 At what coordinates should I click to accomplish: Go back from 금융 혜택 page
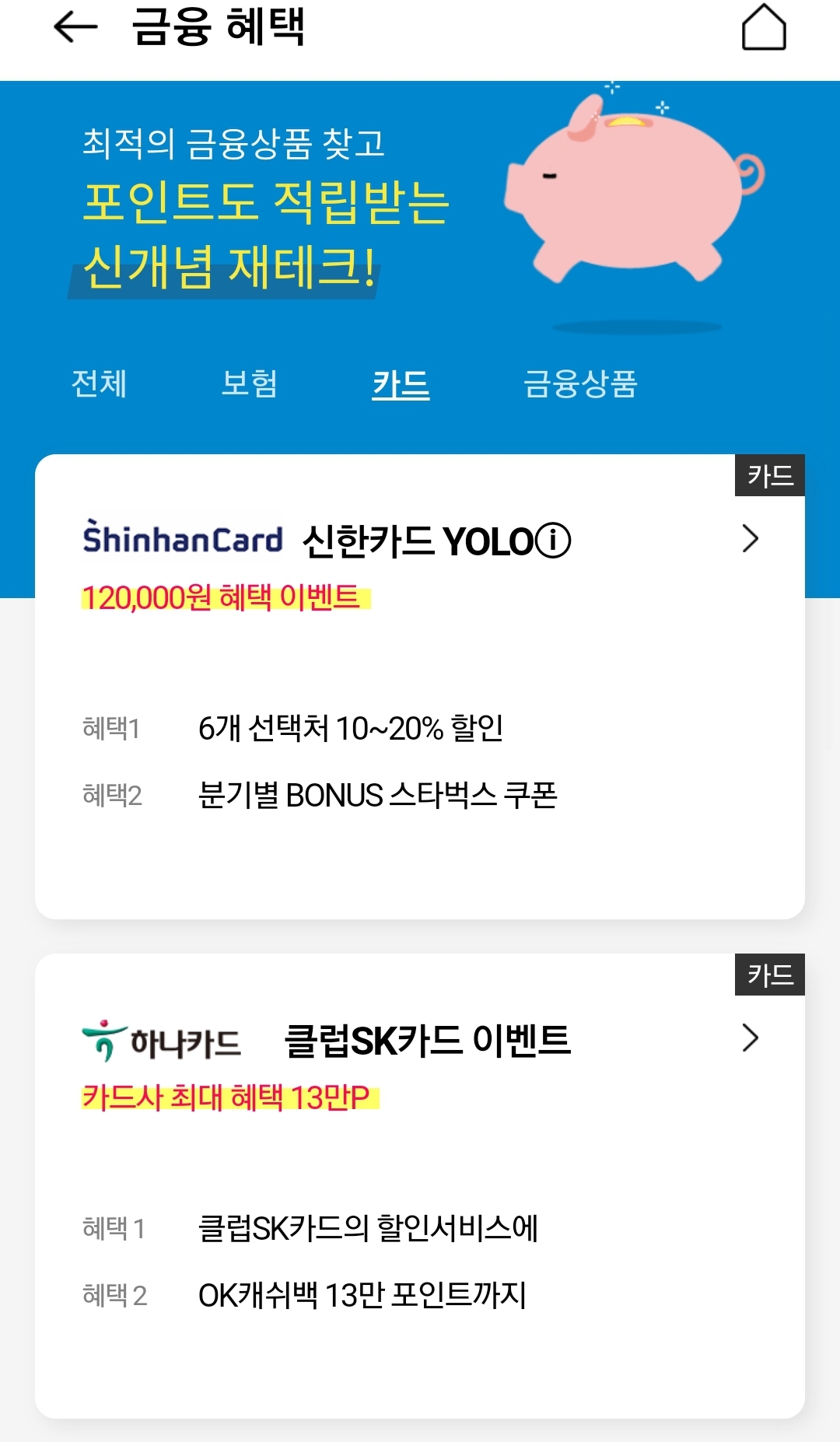[x=75, y=28]
